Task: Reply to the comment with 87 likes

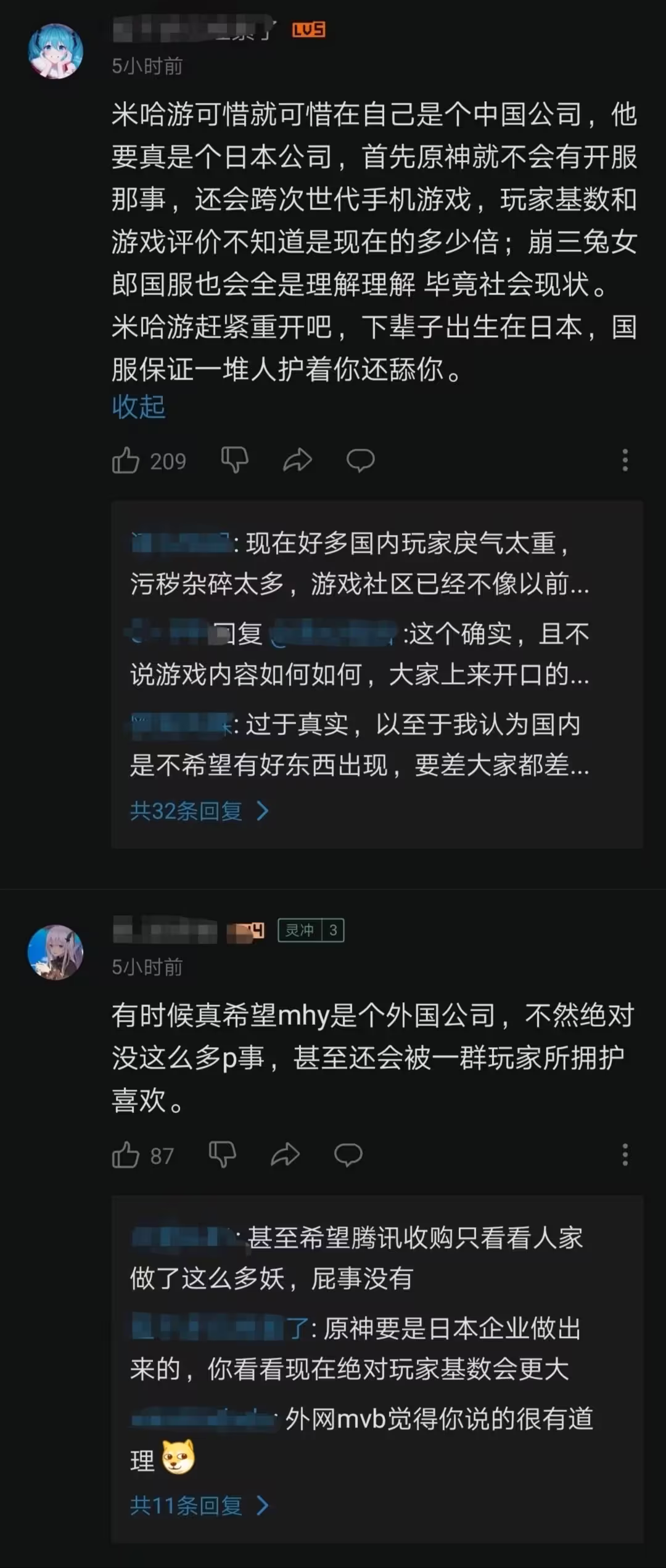Action: pyautogui.click(x=348, y=1155)
